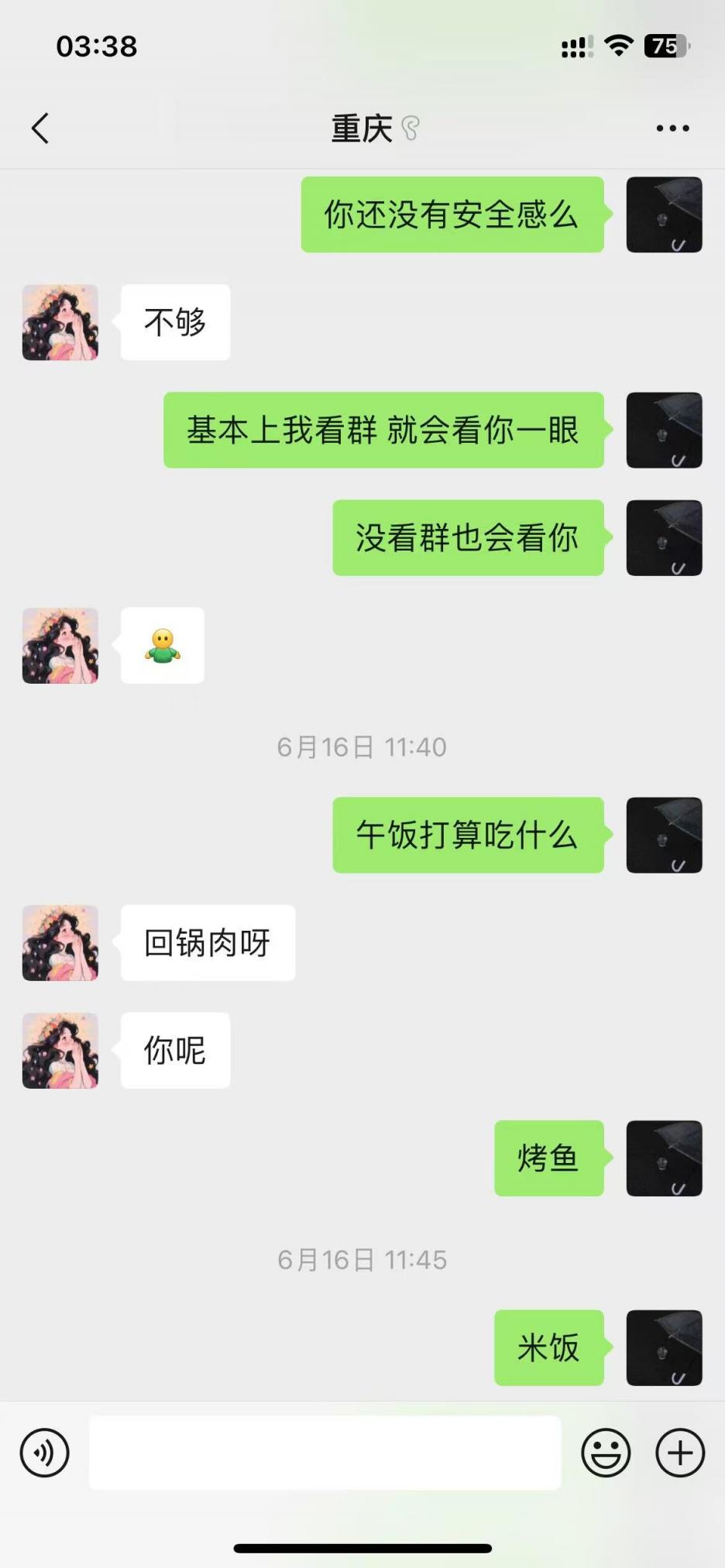Go back to the chat list
Image resolution: width=725 pixels, height=1568 pixels.
[x=40, y=129]
